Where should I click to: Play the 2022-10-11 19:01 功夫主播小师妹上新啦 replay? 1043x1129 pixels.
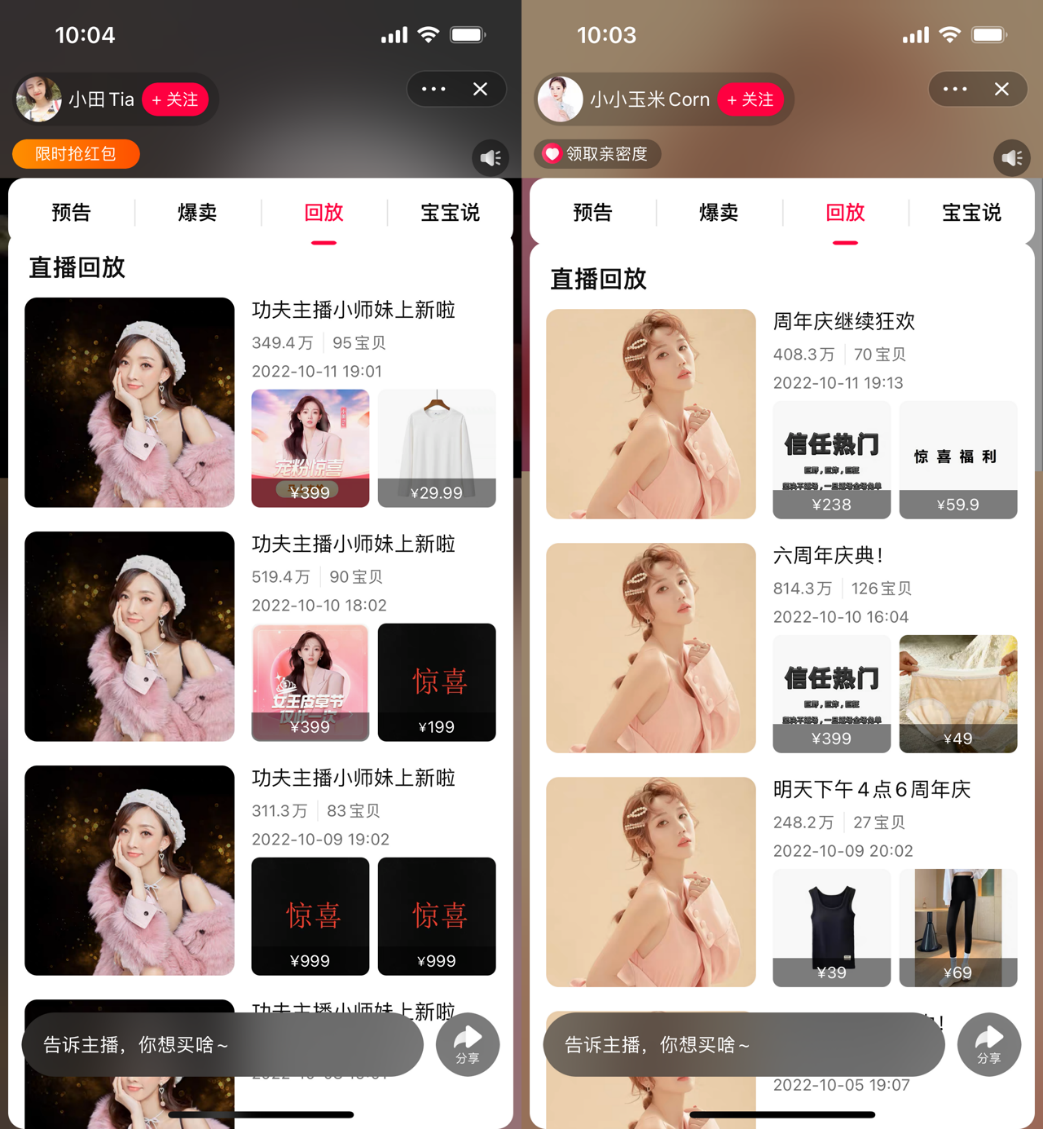coord(129,402)
